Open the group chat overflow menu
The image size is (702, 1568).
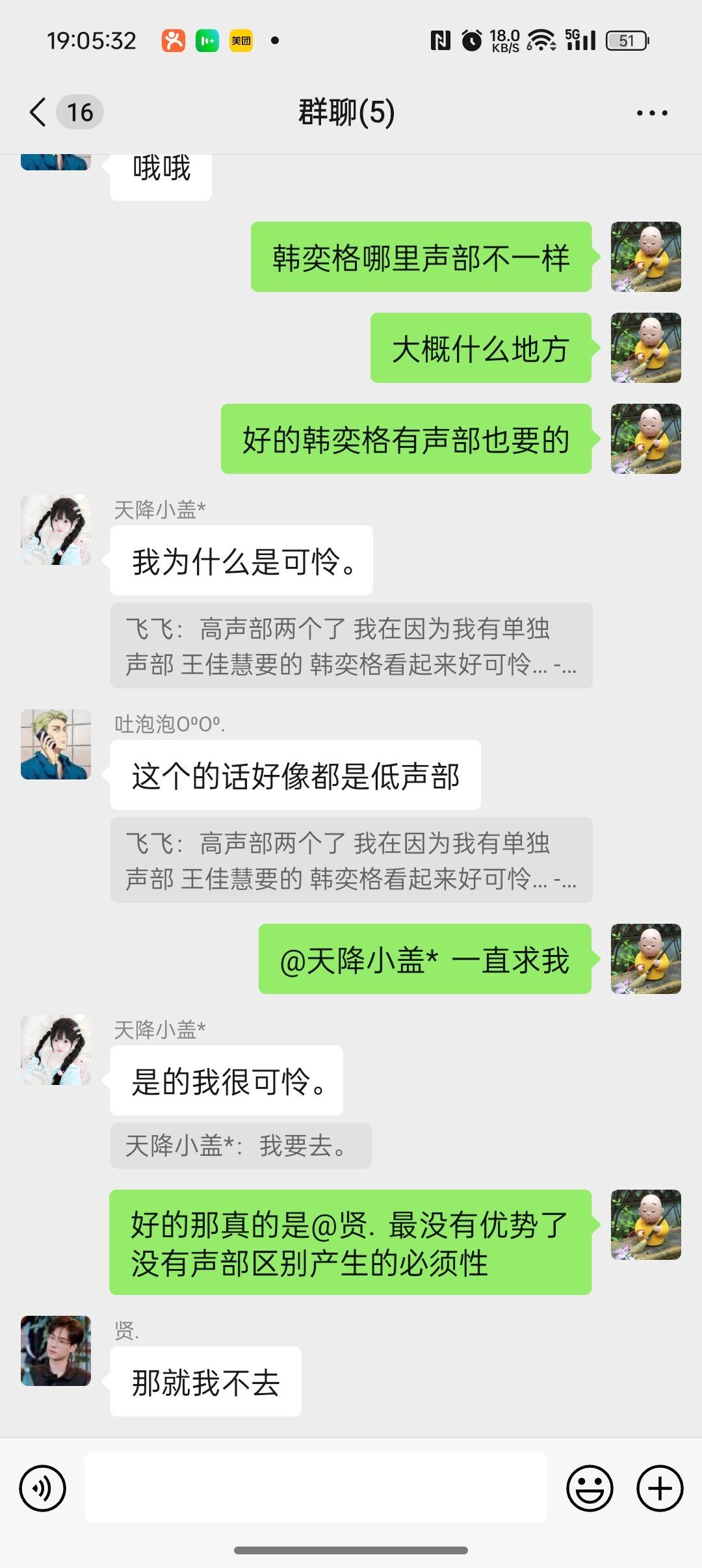(x=652, y=113)
